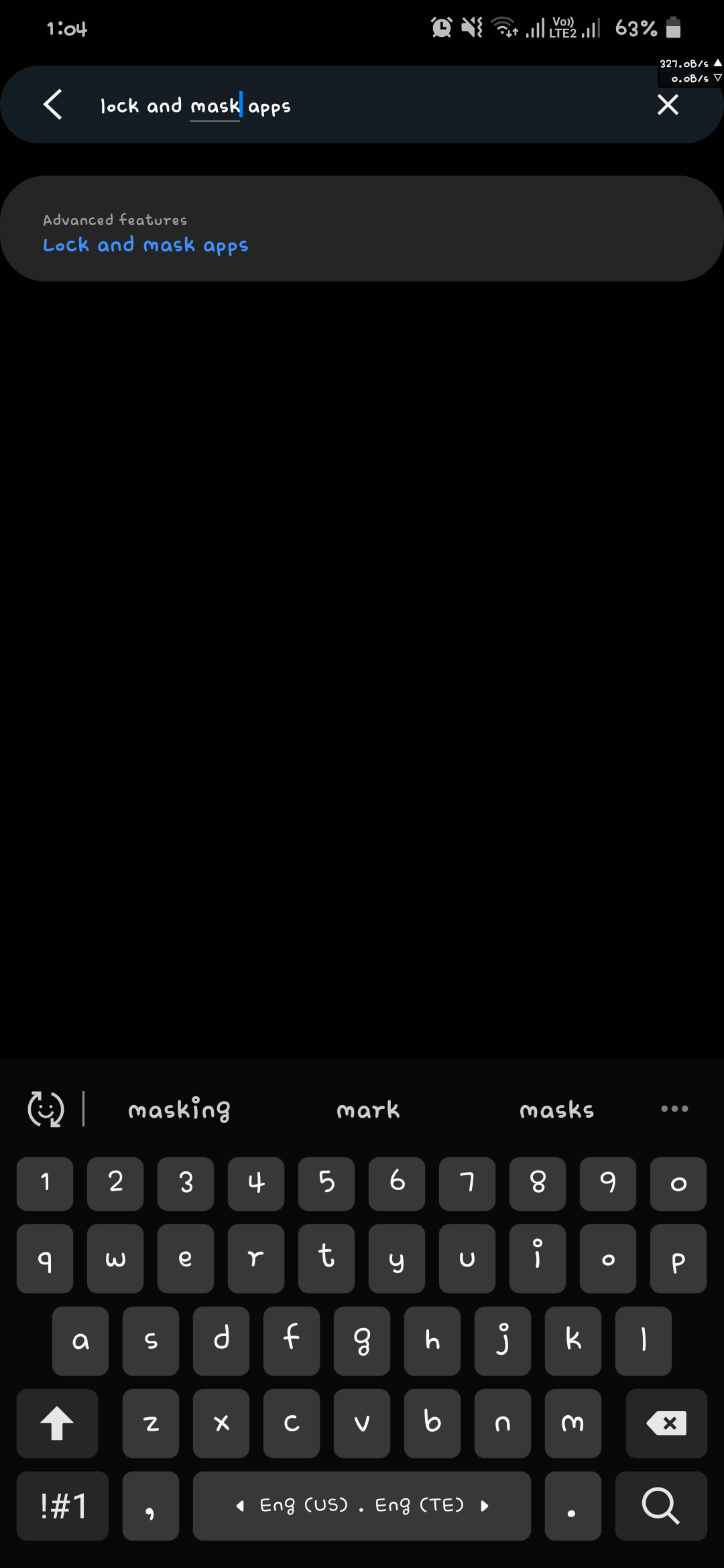
Task: Switch keyboard to symbols layout
Action: [x=63, y=1506]
